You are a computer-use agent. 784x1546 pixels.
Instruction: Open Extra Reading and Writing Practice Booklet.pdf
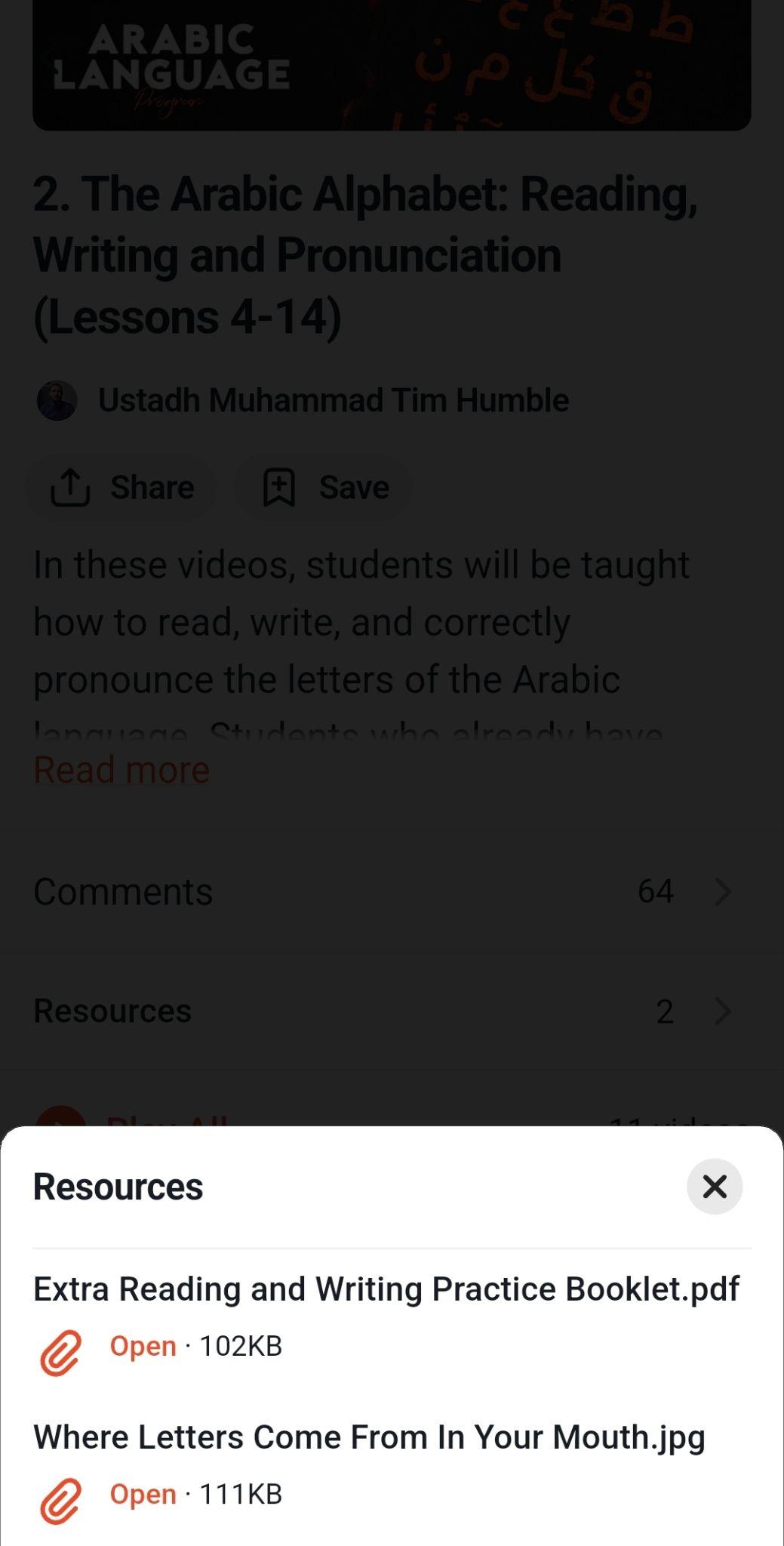coord(143,1346)
